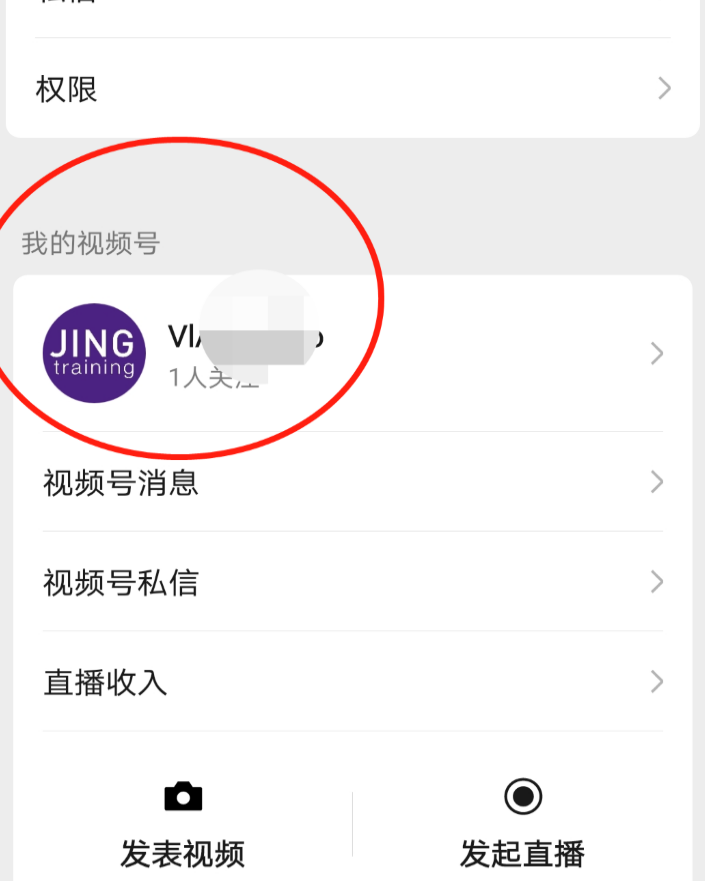Open 视频号消息 messages
This screenshot has width=705, height=881.
(352, 483)
